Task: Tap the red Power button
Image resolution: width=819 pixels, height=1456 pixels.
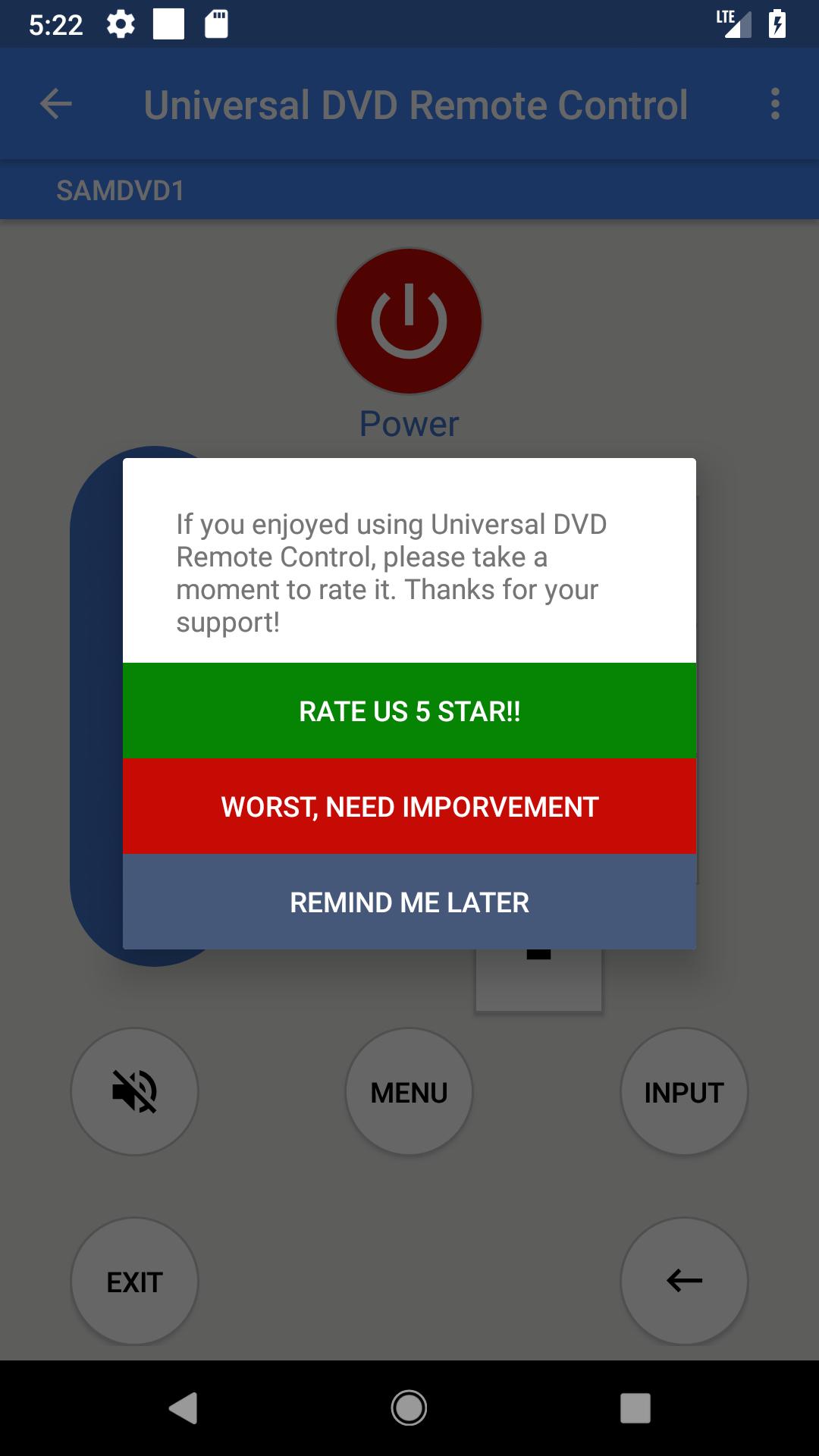Action: click(409, 321)
